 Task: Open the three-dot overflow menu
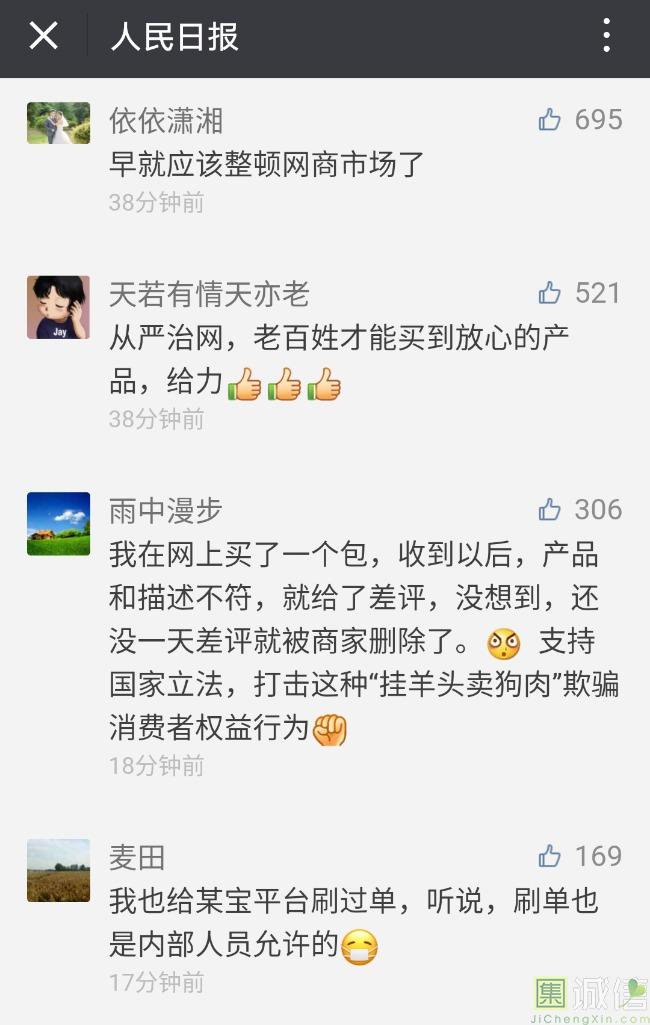[x=606, y=37]
